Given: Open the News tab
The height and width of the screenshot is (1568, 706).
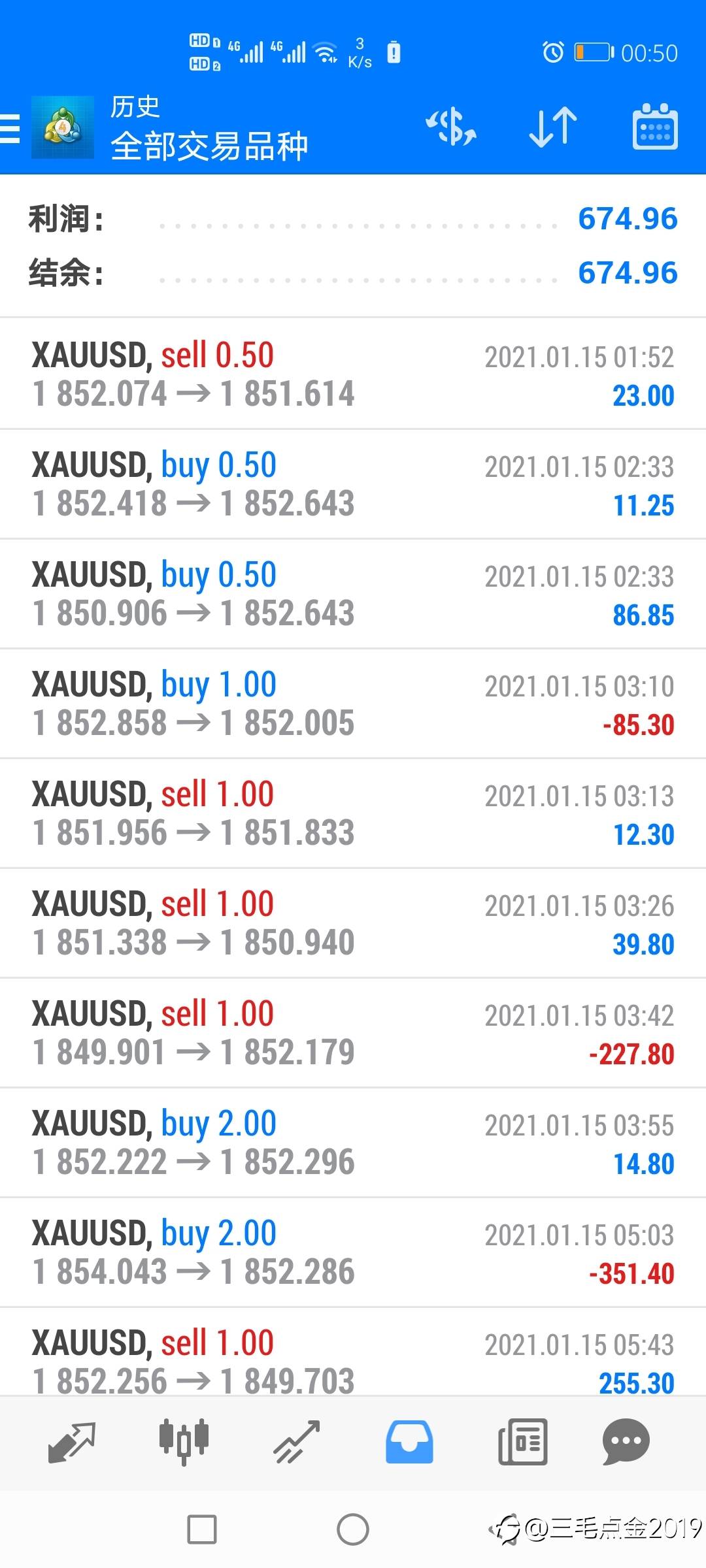Looking at the screenshot, I should click(x=522, y=1441).
